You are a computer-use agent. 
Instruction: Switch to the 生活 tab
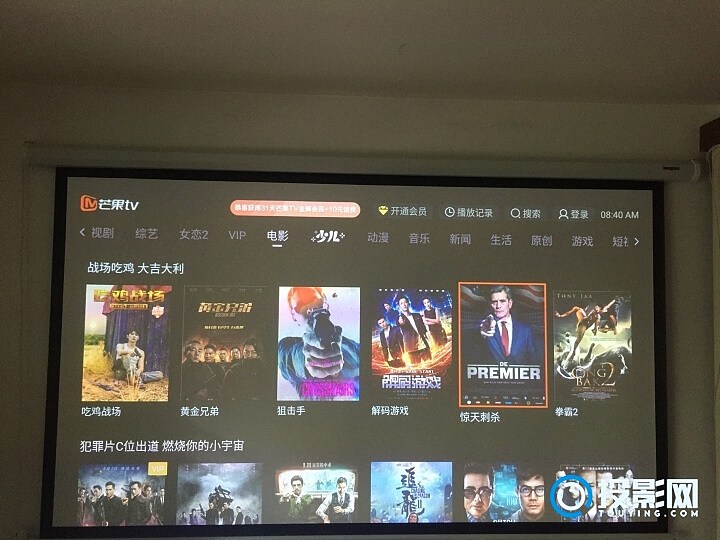coord(501,240)
